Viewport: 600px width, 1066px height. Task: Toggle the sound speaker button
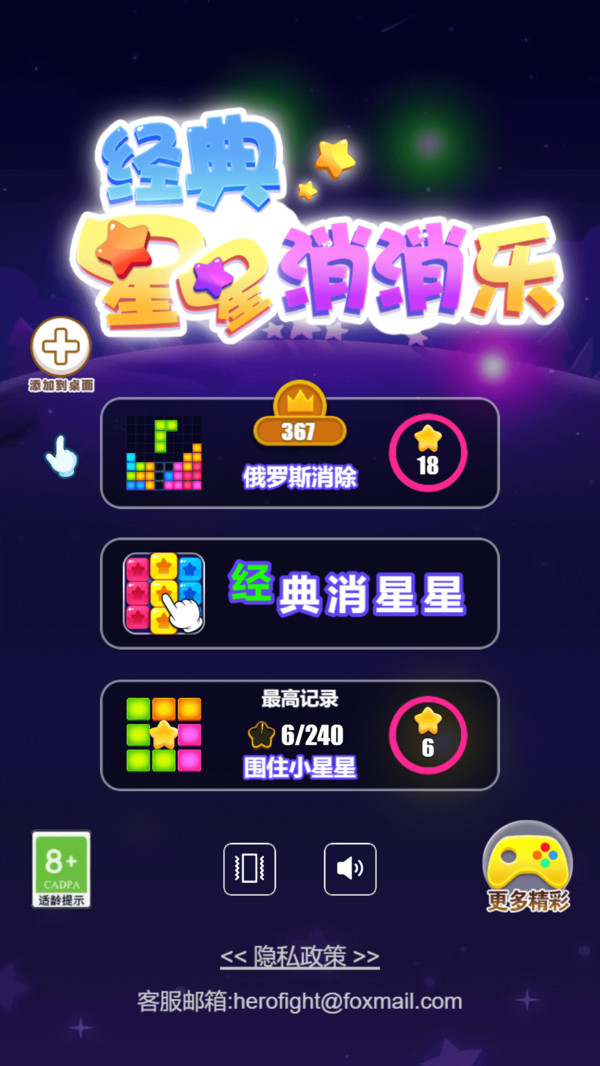(x=350, y=869)
